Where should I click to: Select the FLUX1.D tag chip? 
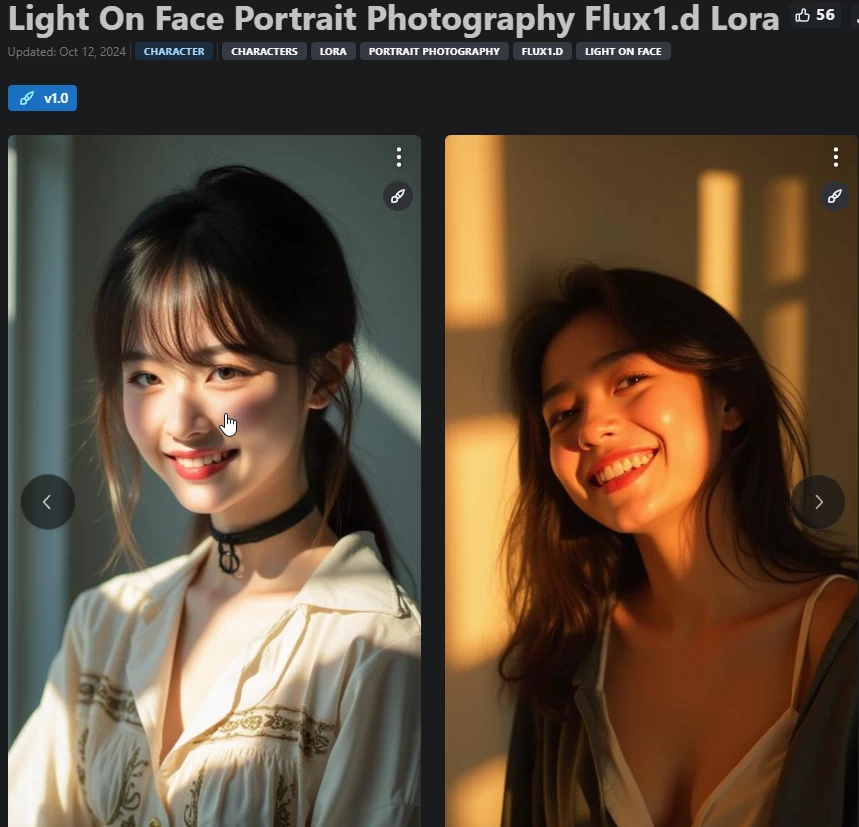542,51
